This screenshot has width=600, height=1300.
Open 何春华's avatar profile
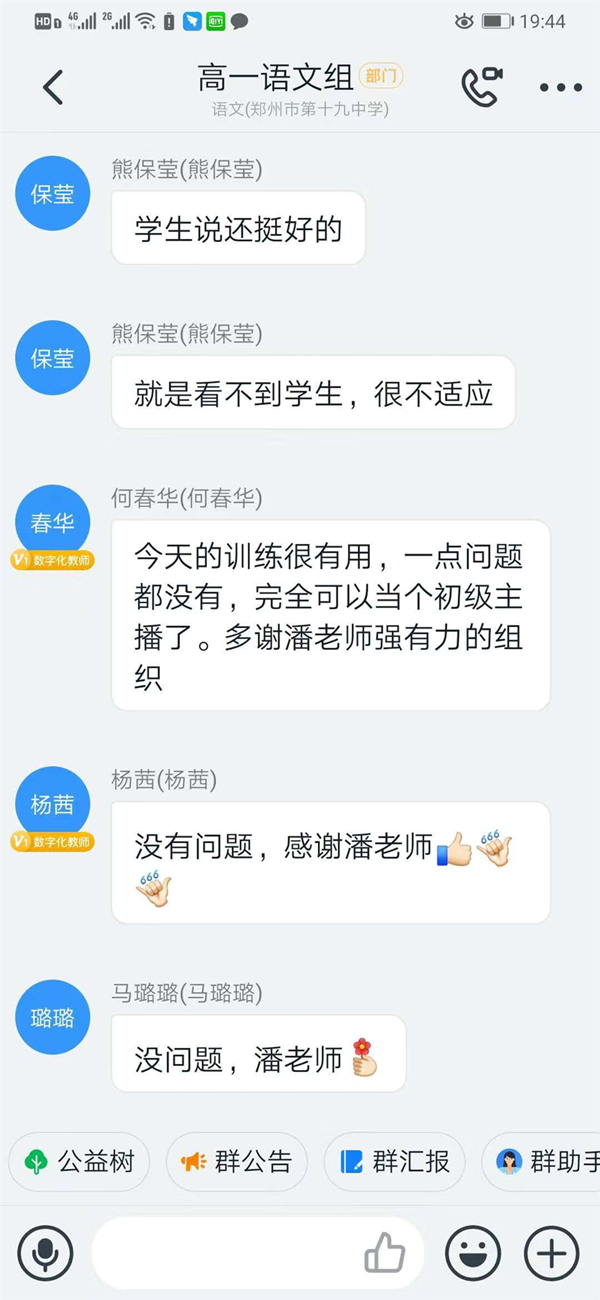[x=52, y=523]
